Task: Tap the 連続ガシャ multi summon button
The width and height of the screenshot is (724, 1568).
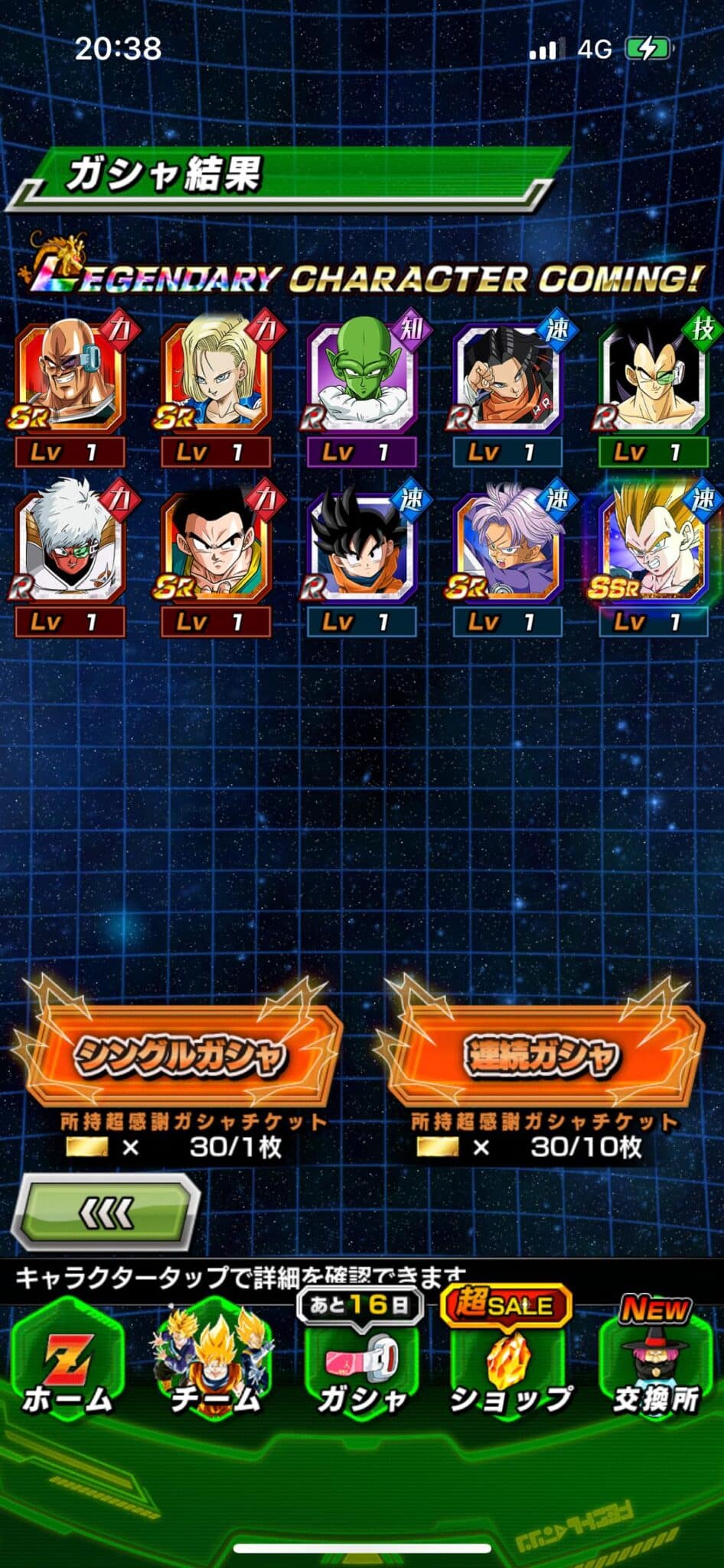Action: click(542, 1057)
